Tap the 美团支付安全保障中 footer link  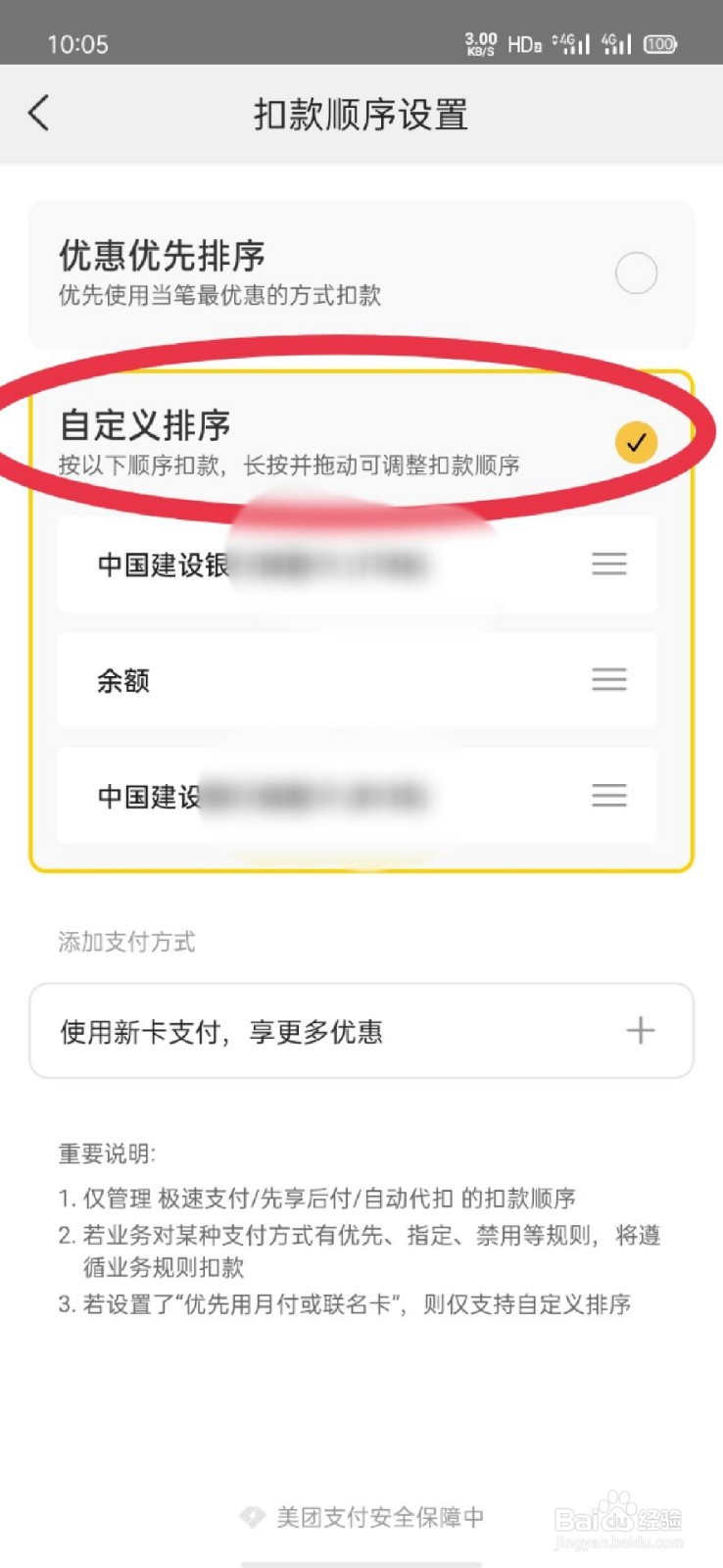pos(380,1515)
